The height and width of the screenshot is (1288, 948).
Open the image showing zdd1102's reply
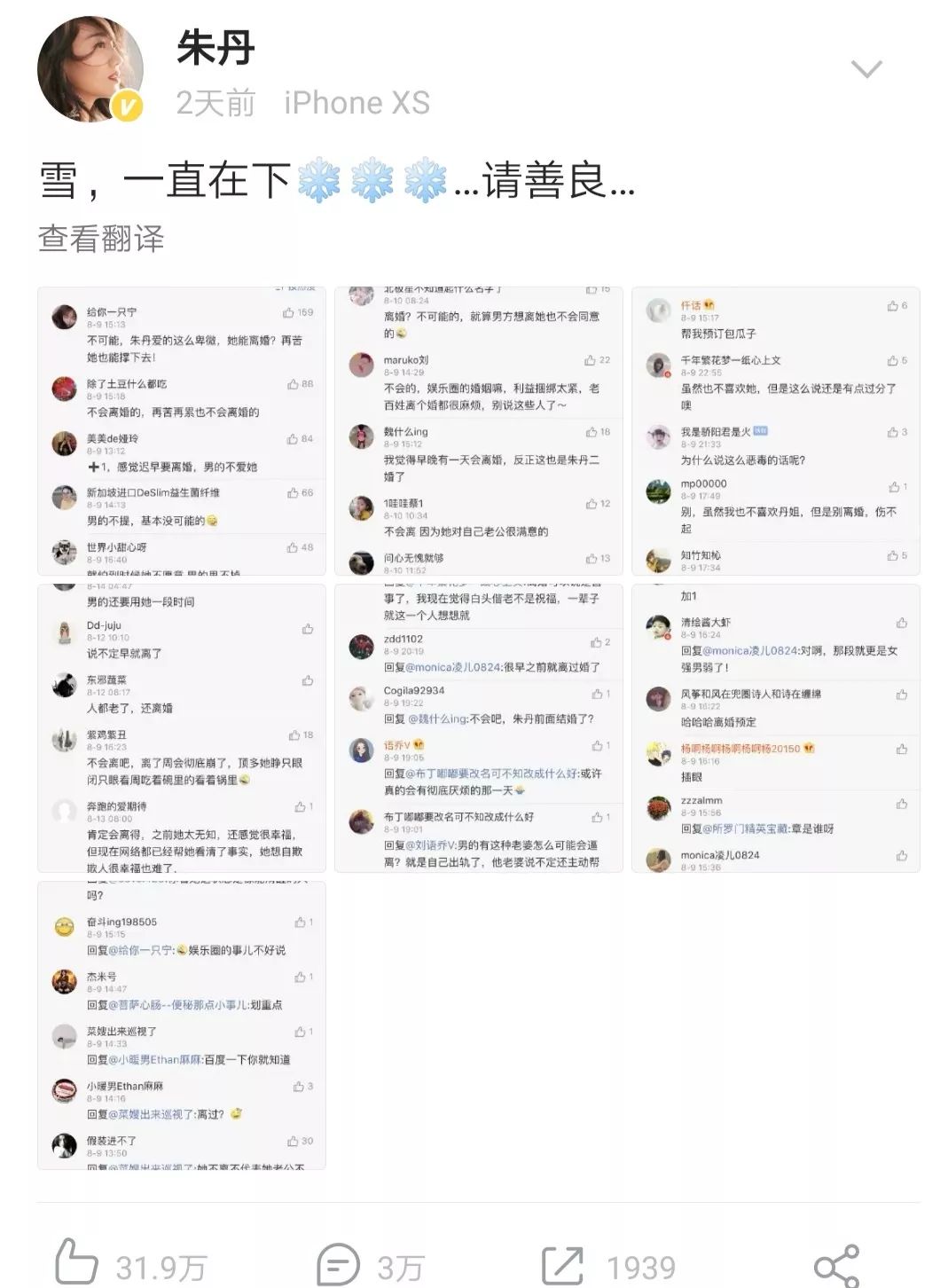(x=478, y=727)
